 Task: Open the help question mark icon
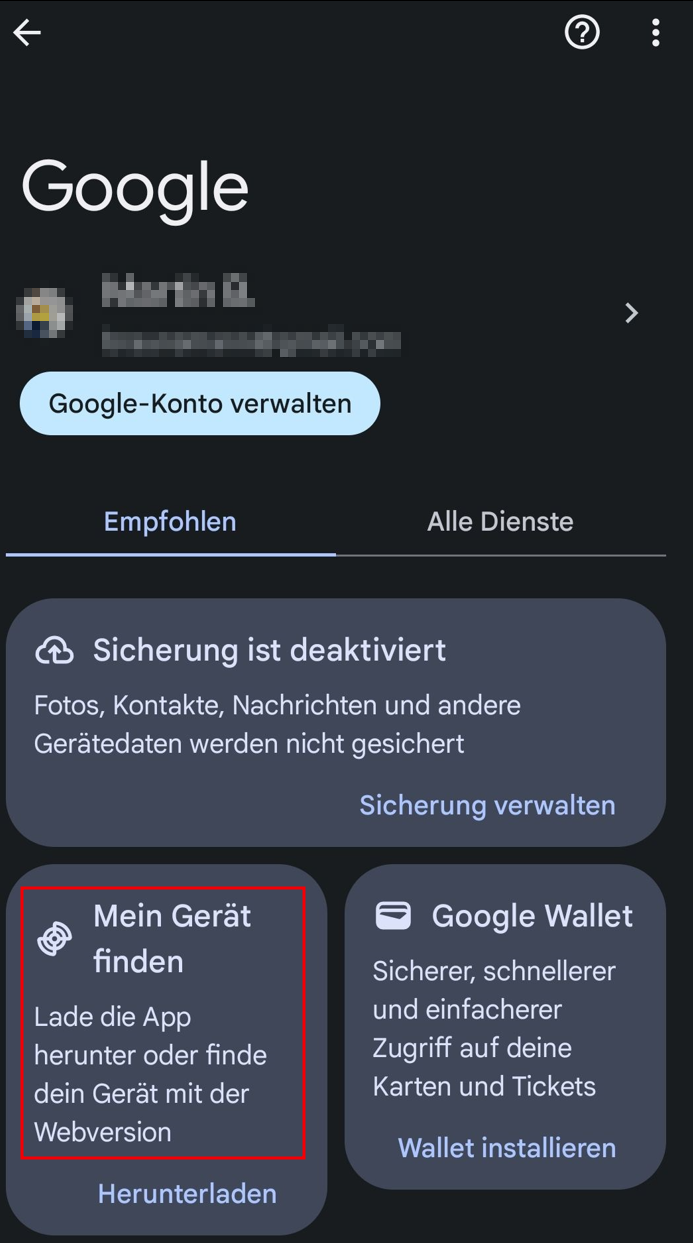582,33
